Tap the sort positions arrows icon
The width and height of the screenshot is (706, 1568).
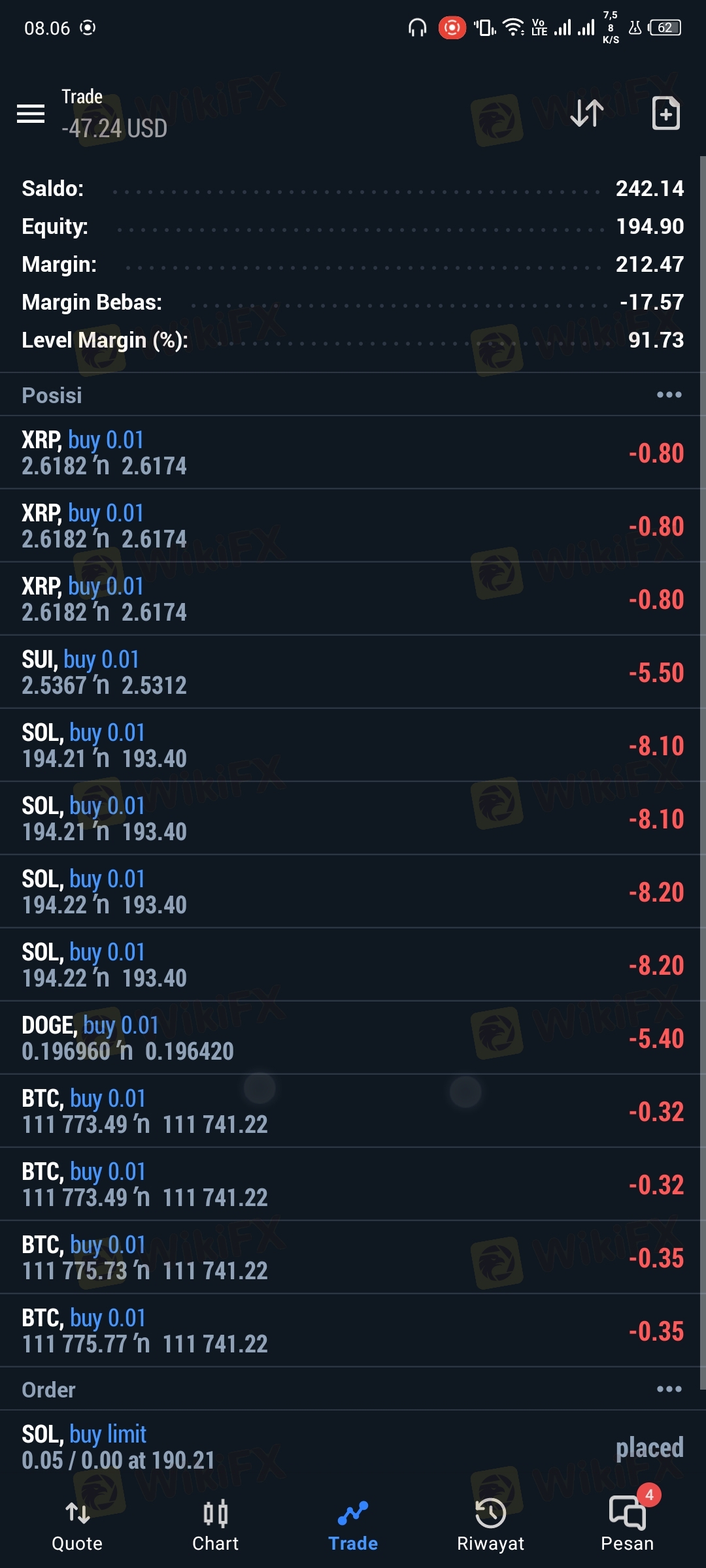click(586, 114)
